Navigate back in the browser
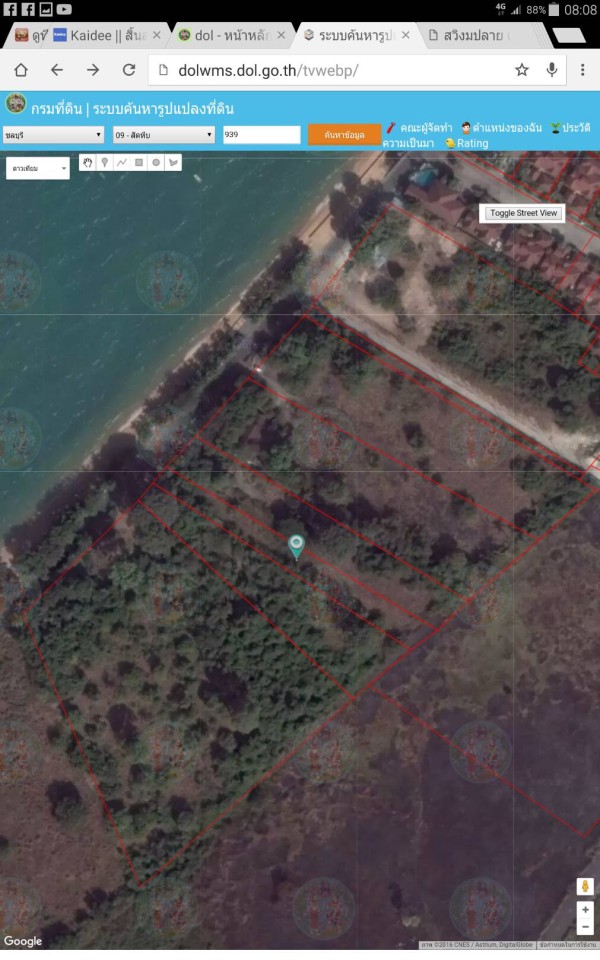Image resolution: width=600 pixels, height=960 pixels. tap(57, 70)
